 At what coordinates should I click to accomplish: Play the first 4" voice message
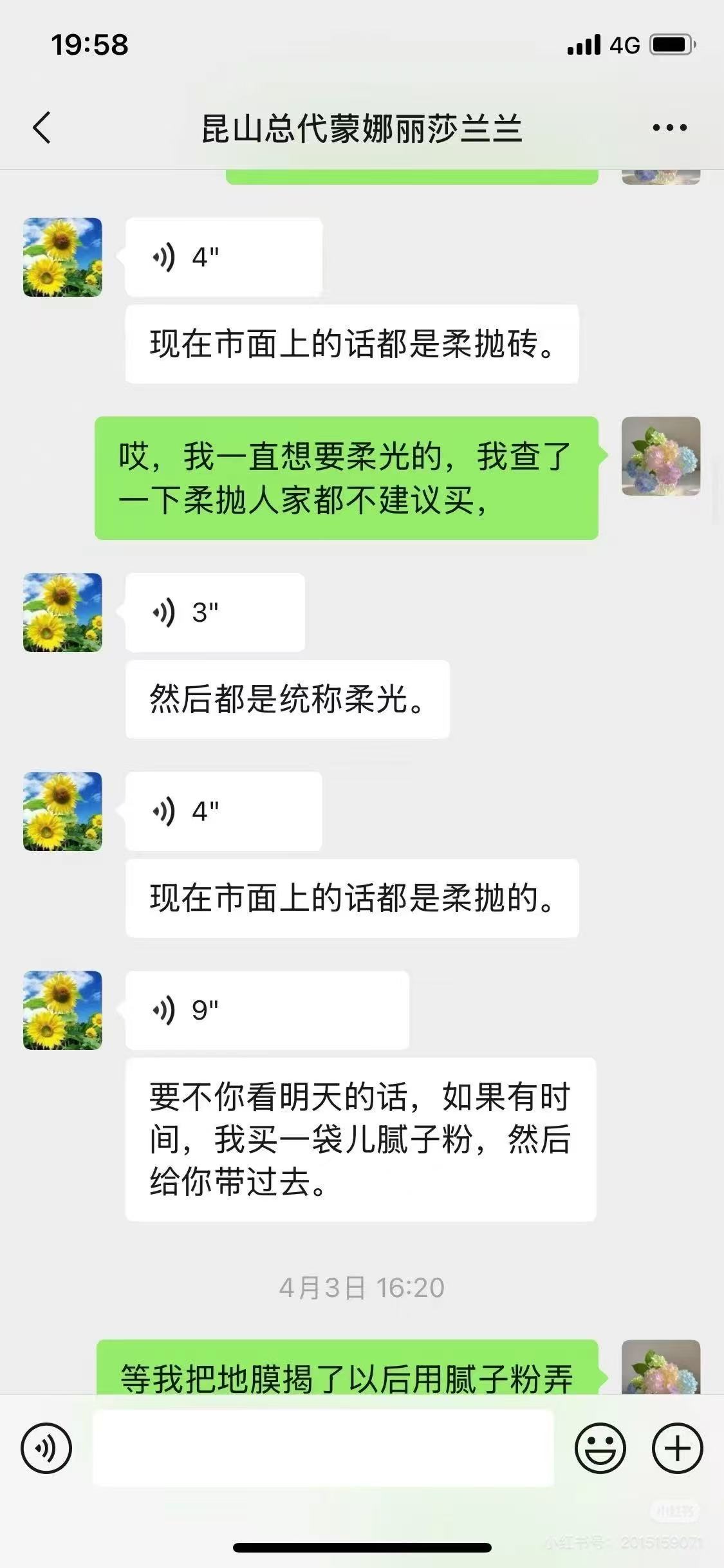223,257
